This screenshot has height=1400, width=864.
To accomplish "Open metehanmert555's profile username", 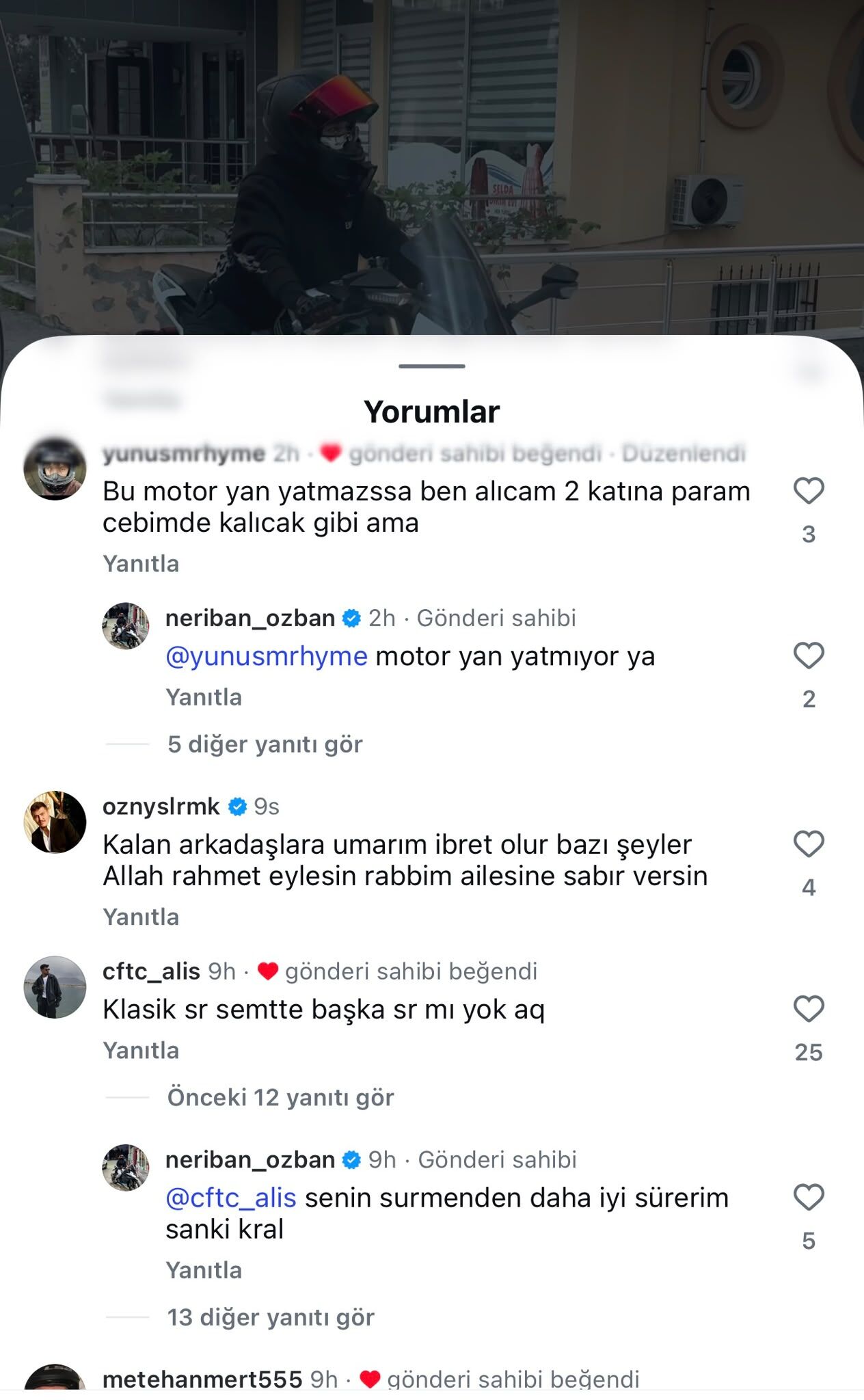I will coord(202,1379).
